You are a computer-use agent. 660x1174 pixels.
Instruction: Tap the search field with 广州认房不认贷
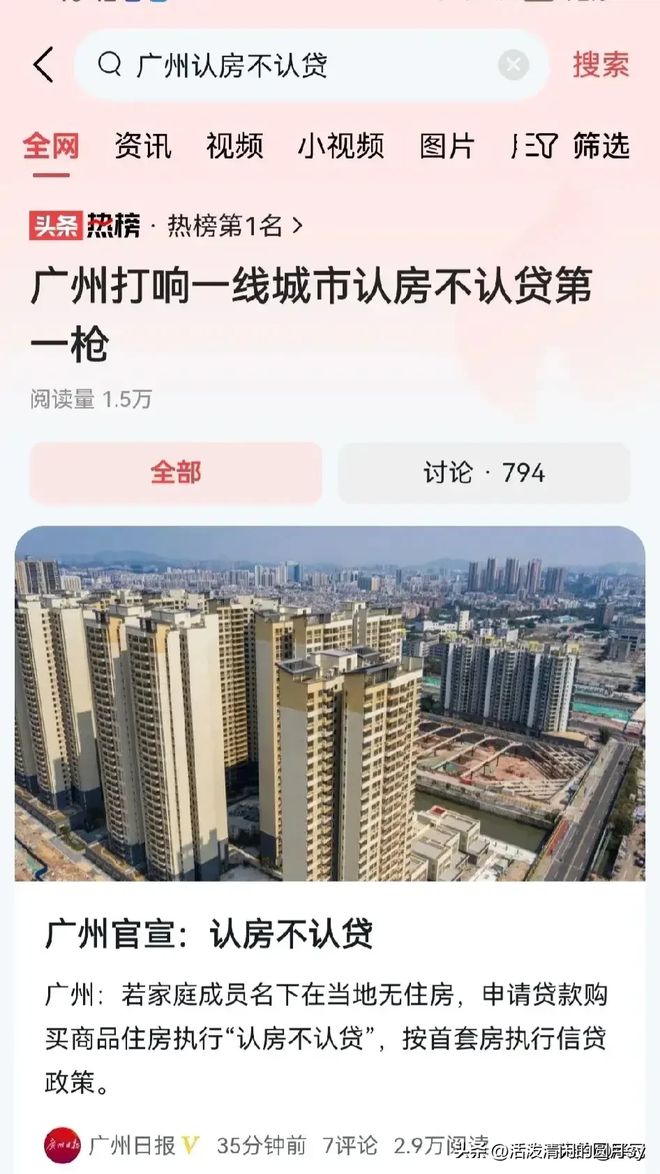pos(311,65)
